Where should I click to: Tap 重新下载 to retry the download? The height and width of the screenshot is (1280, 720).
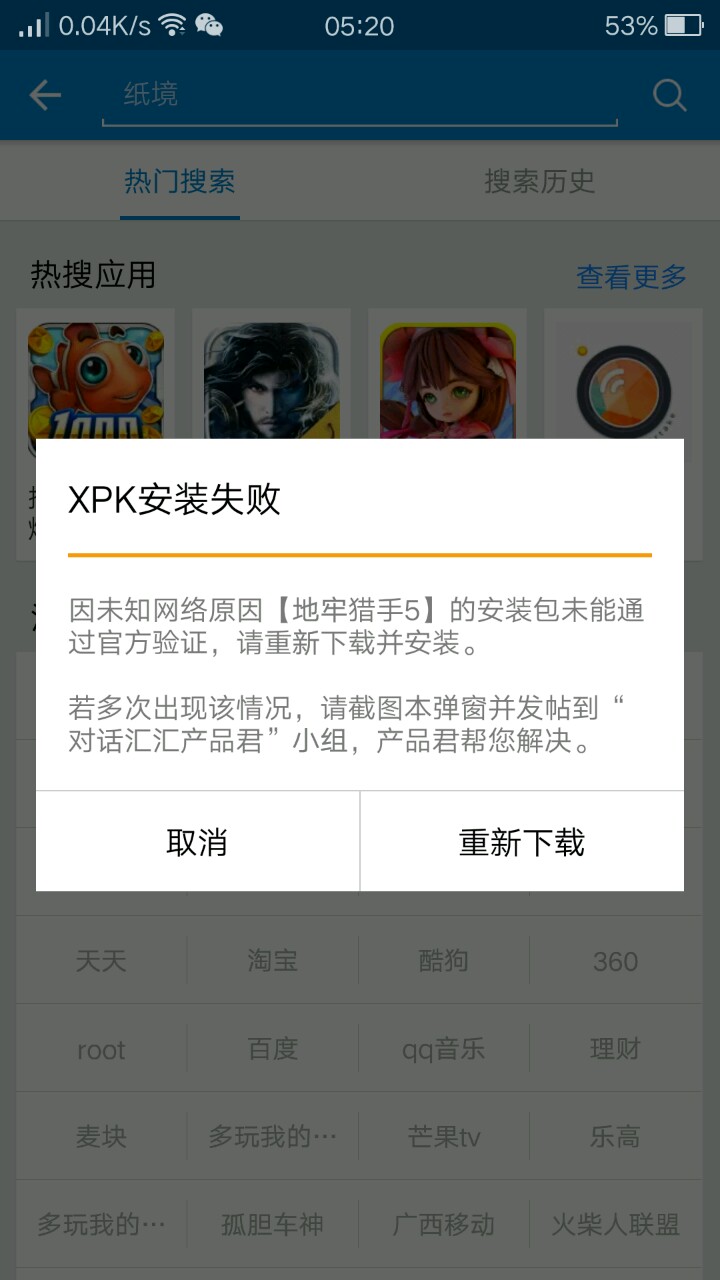521,842
